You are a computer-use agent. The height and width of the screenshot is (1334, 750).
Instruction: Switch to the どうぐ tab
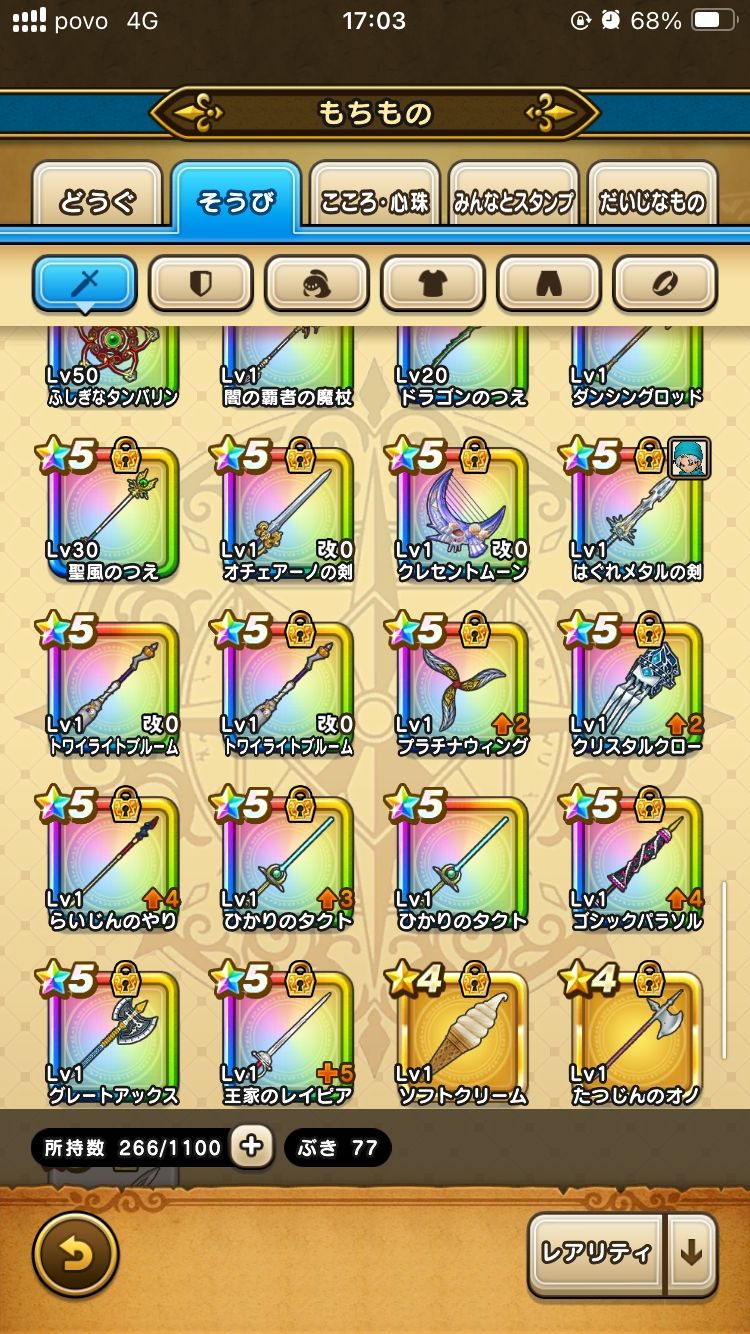coord(97,201)
